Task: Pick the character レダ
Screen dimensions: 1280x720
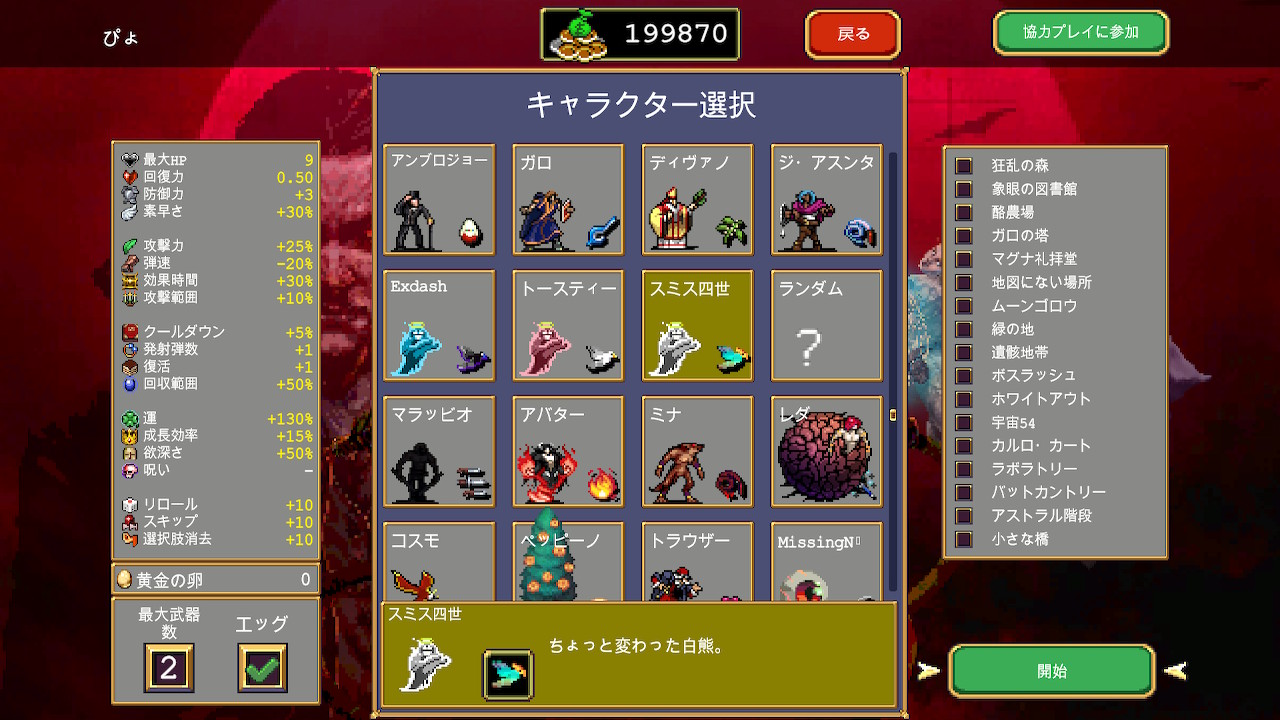Action: [x=827, y=452]
